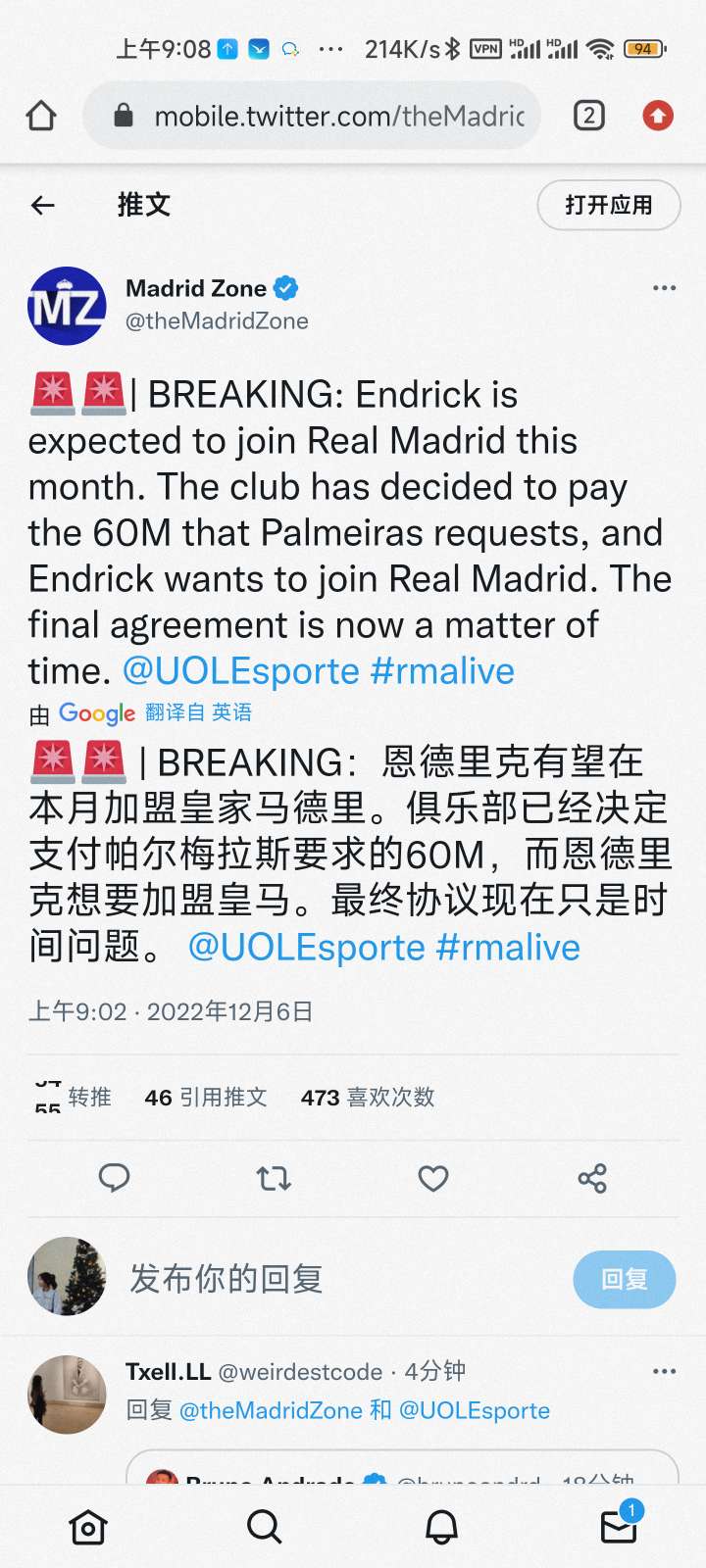Screen dimensions: 706x1568
Task: View the 473 喜欢次数 list
Action: pos(368,1098)
